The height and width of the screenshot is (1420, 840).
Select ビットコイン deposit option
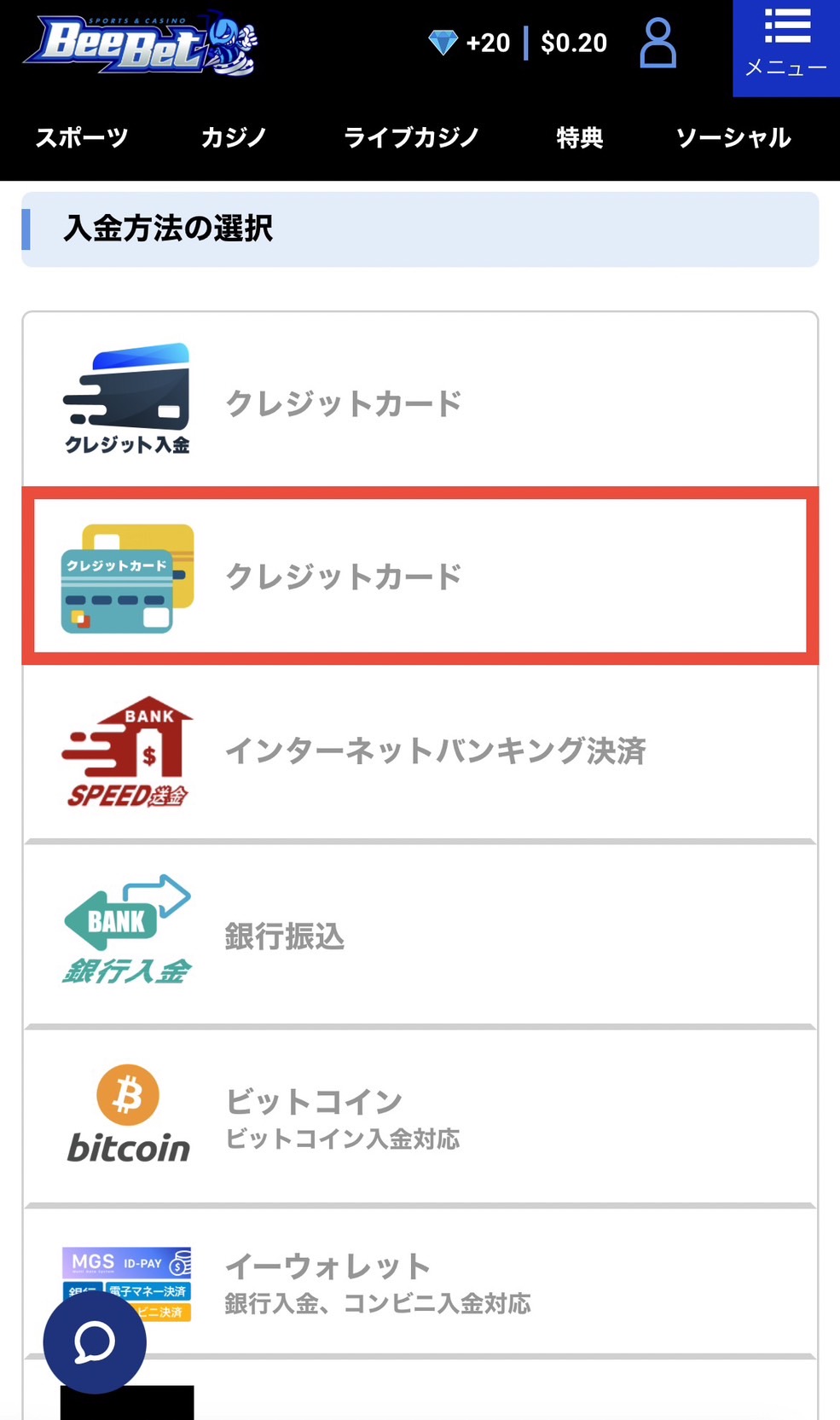point(420,1116)
